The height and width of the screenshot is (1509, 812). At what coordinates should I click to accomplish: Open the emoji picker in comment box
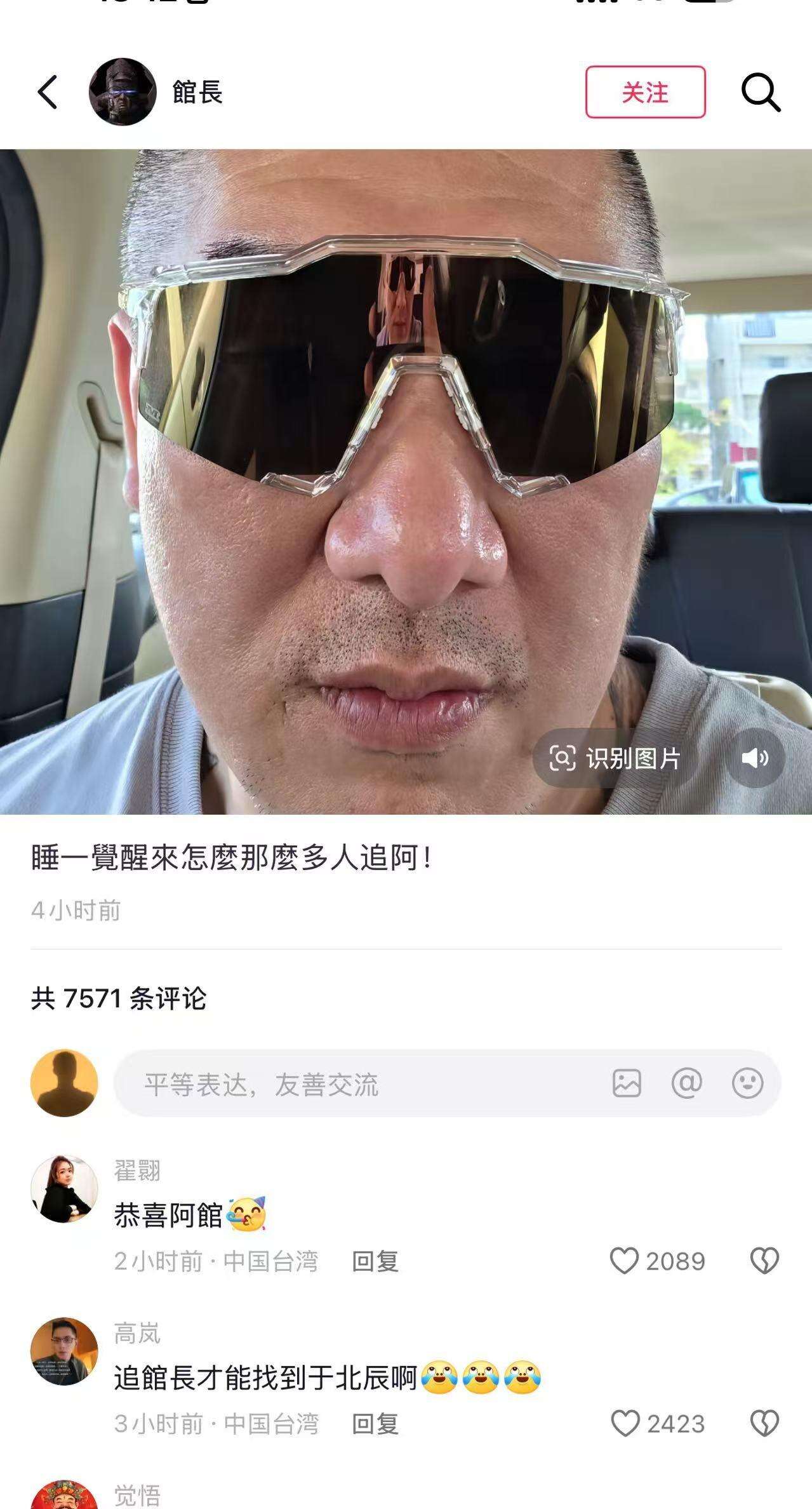point(747,1083)
